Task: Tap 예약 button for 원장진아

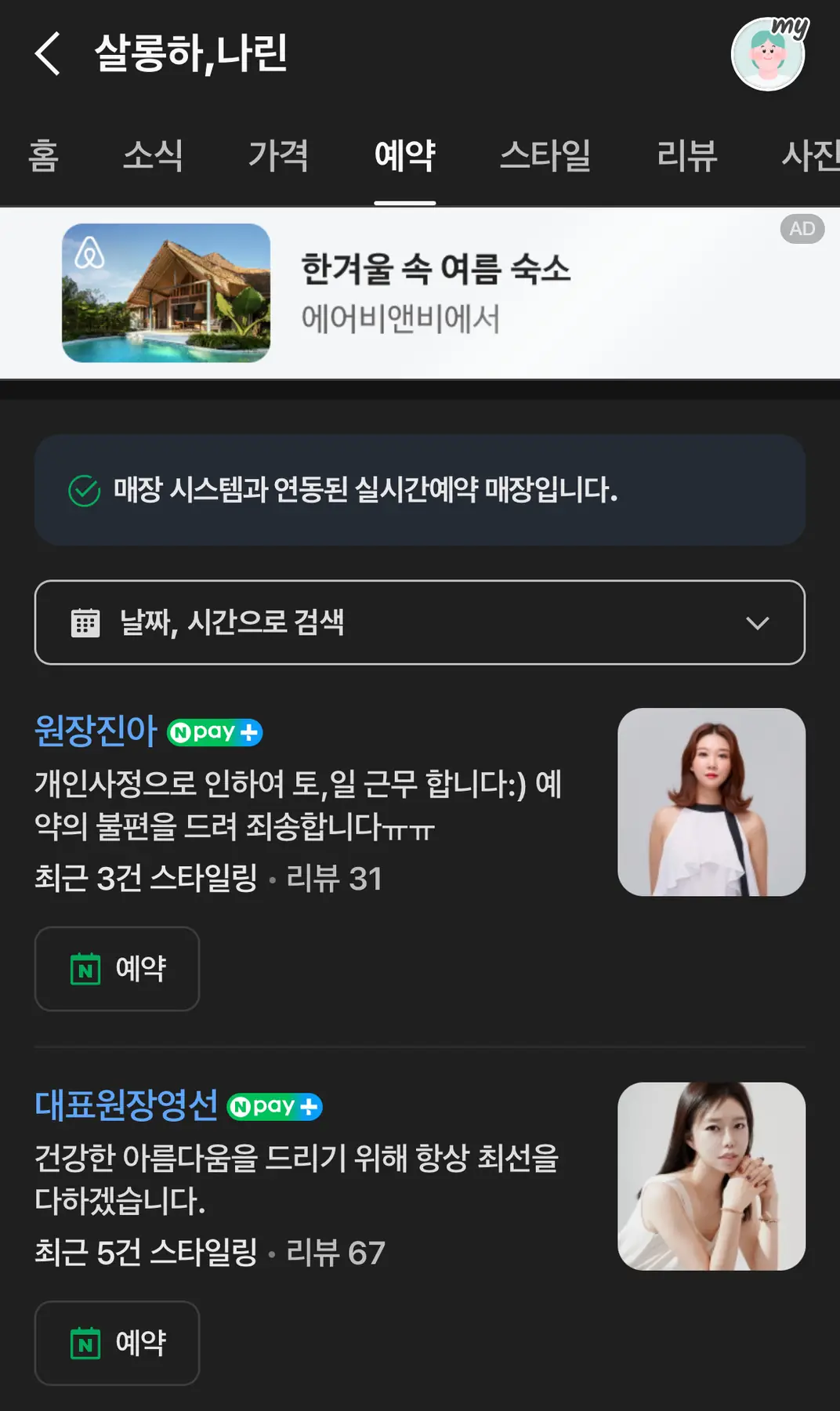Action: tap(118, 969)
